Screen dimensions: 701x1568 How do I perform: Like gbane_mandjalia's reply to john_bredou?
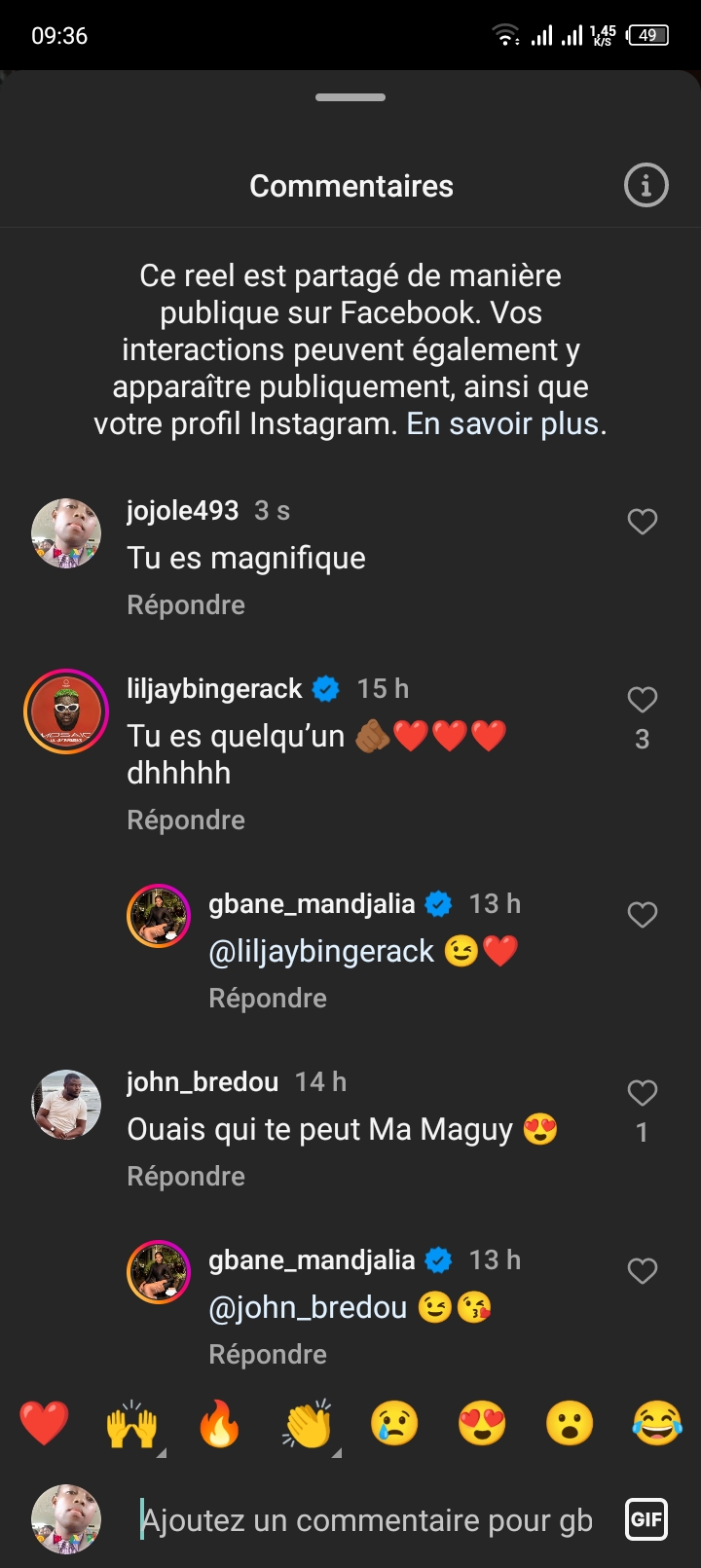coord(642,1271)
